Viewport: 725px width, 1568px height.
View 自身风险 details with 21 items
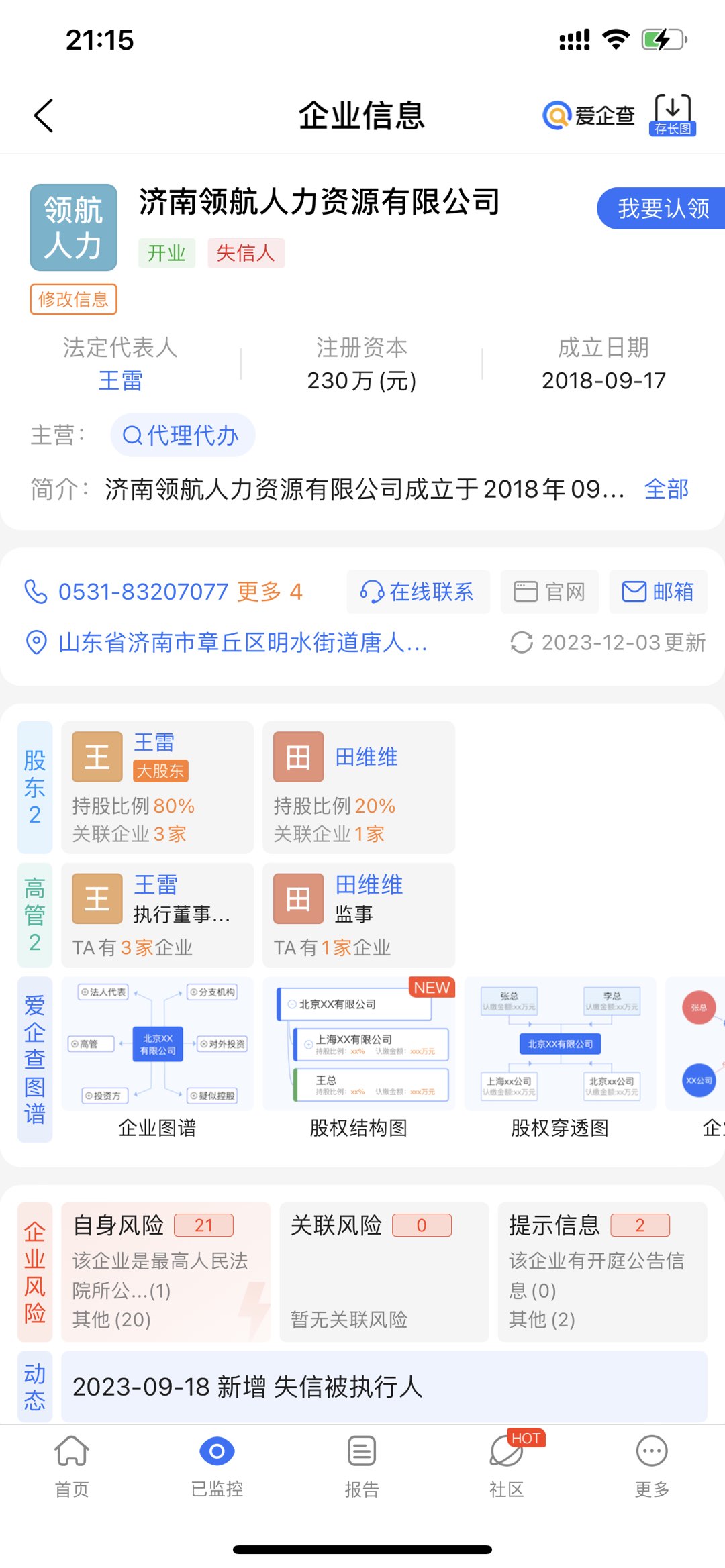[x=165, y=1271]
